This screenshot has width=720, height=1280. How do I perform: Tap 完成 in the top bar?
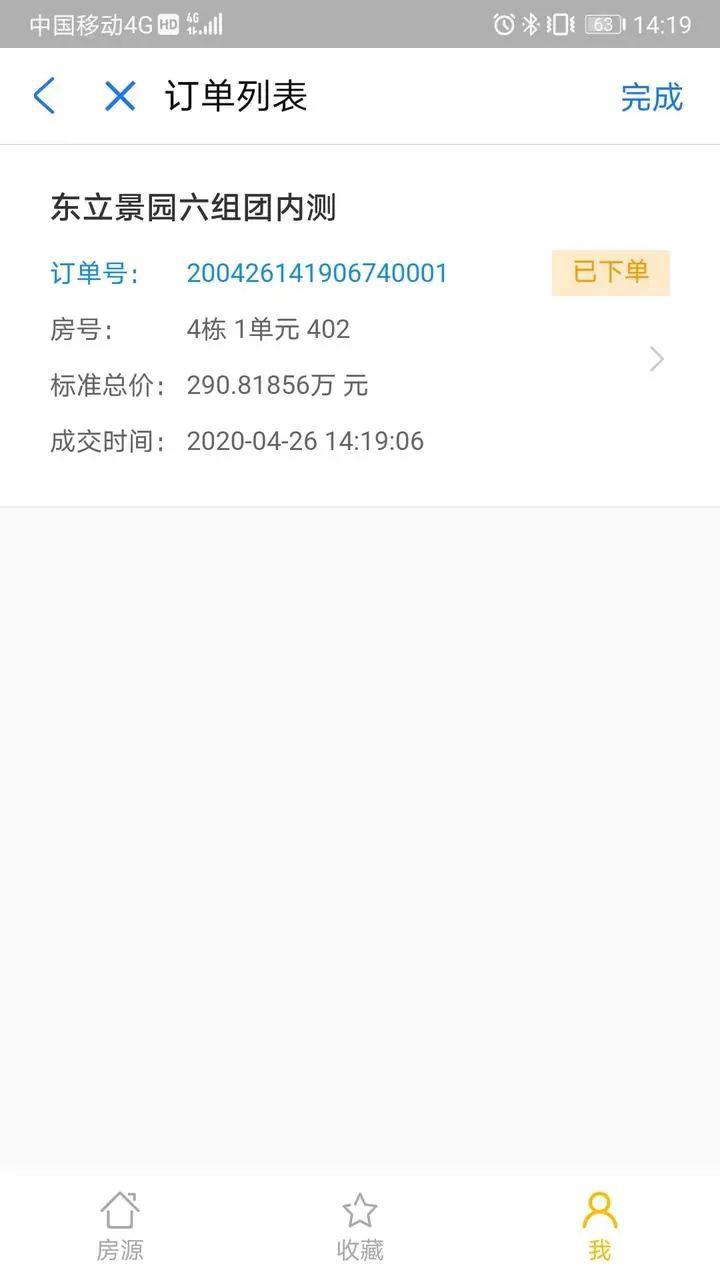pos(651,97)
